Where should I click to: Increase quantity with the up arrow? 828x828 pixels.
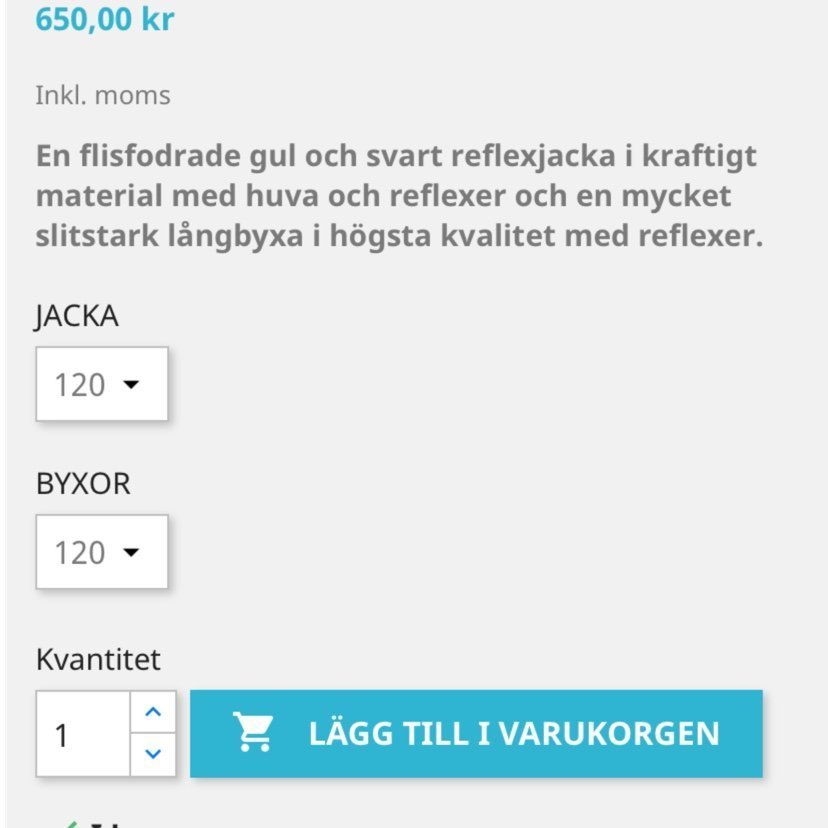[153, 713]
